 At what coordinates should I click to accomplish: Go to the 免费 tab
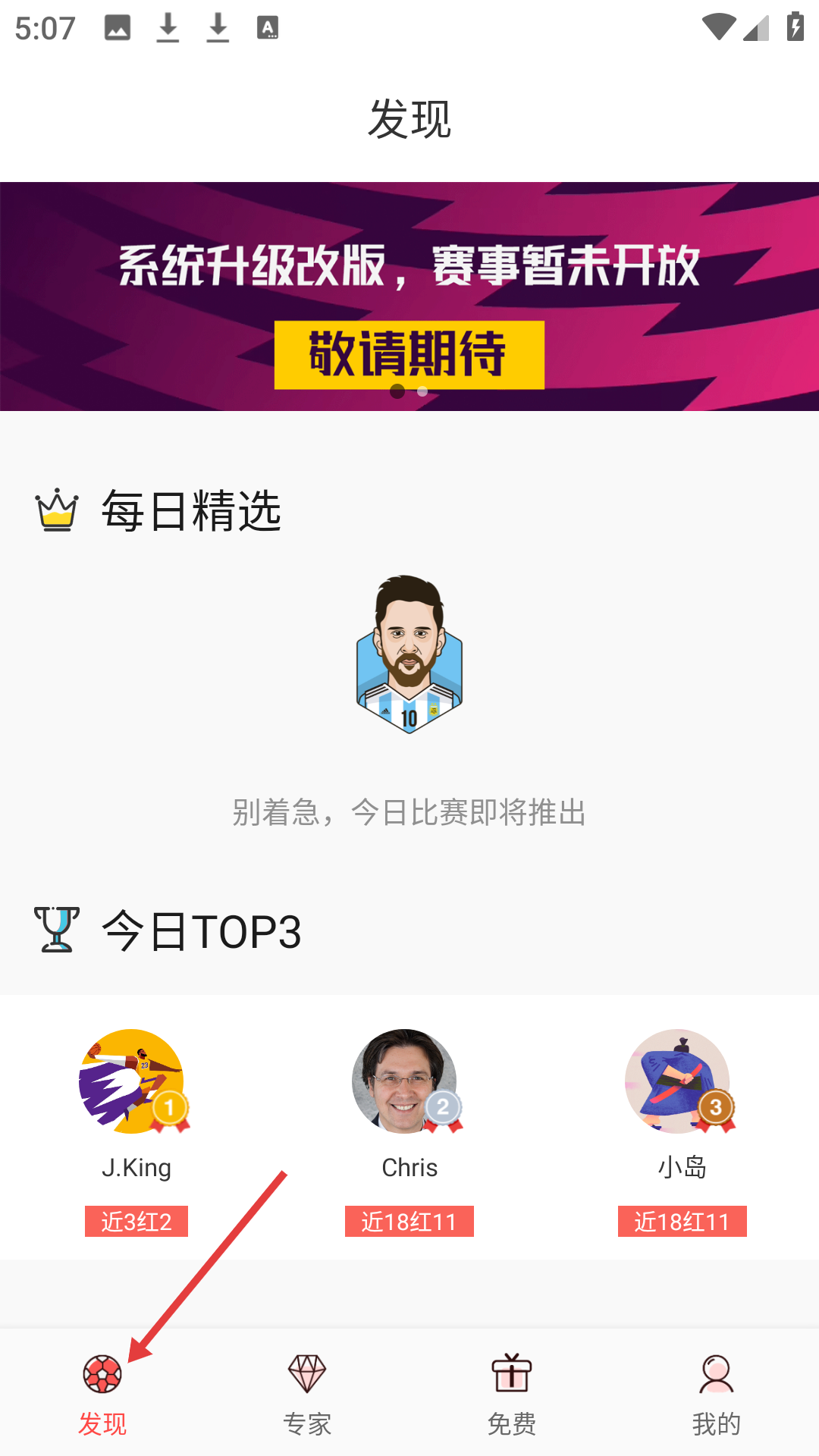pos(512,1394)
